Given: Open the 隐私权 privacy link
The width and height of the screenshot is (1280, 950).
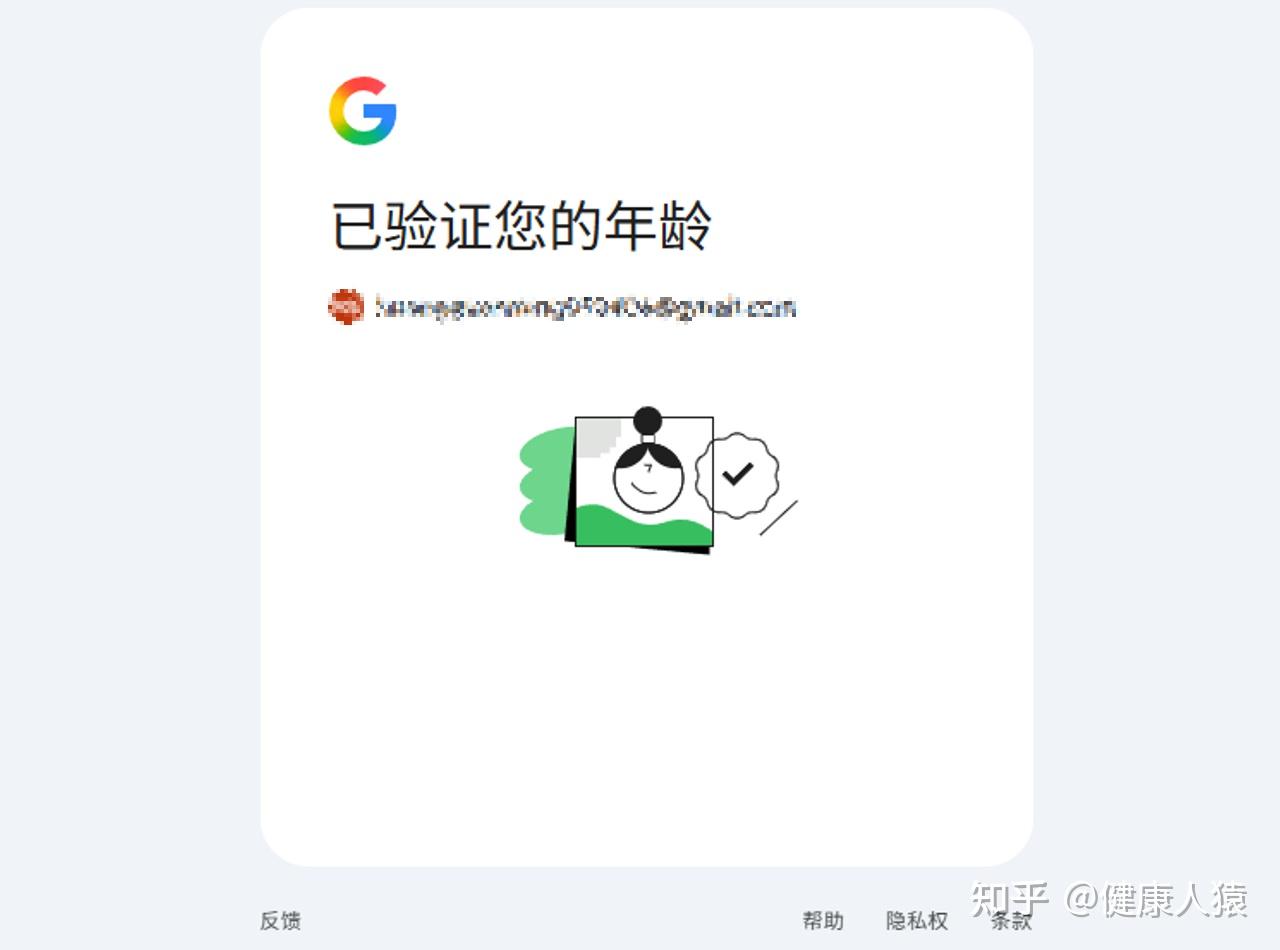Looking at the screenshot, I should (x=917, y=921).
